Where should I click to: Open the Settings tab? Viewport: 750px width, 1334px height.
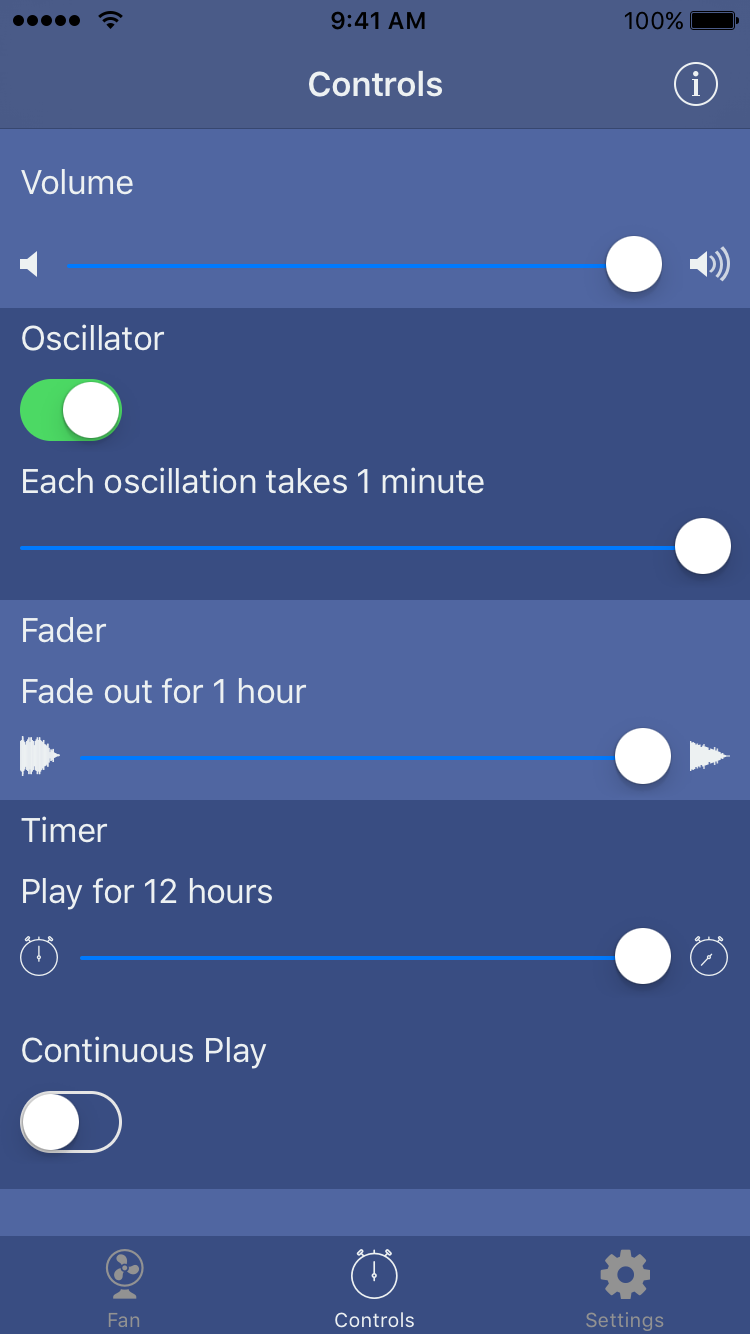point(625,1288)
